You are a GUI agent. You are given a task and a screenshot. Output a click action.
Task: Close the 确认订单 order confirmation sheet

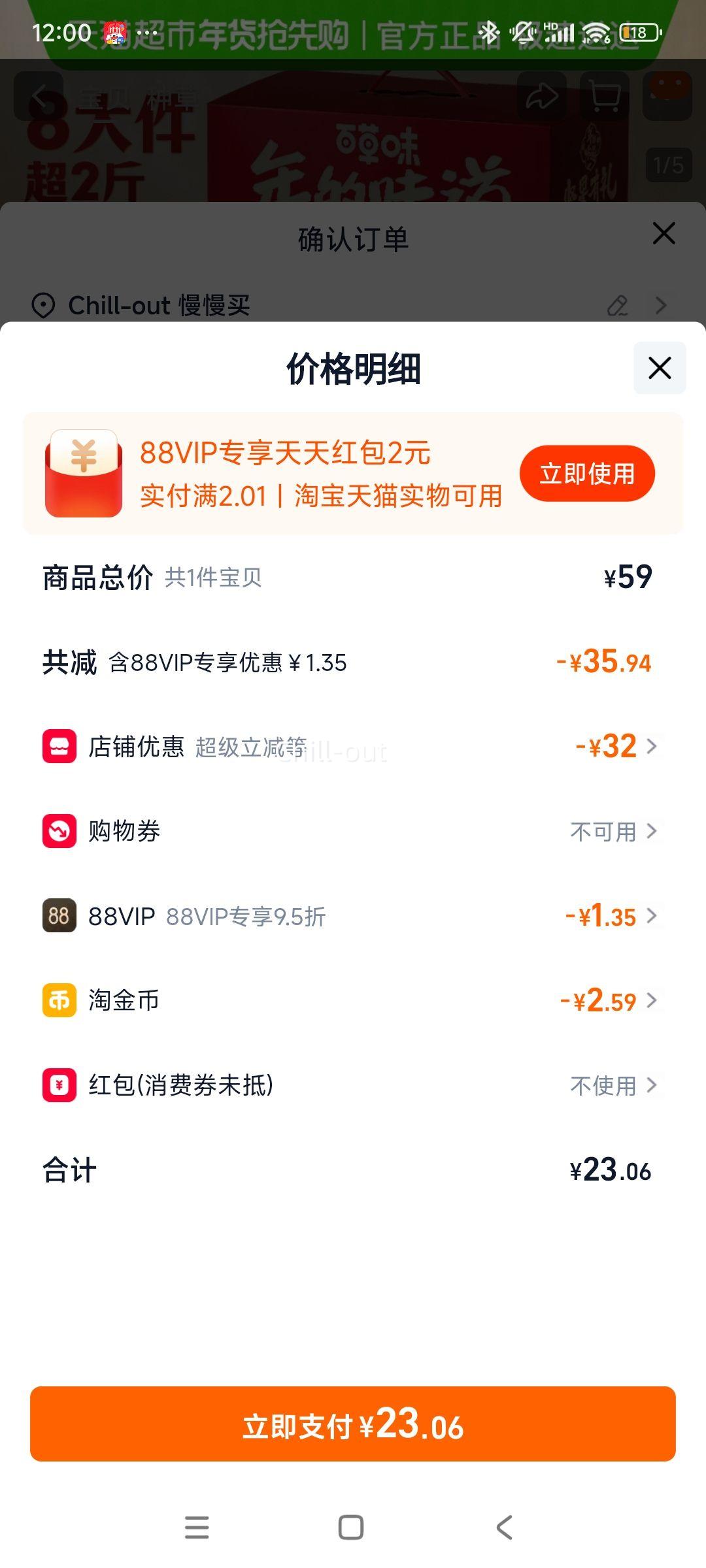[x=664, y=233]
